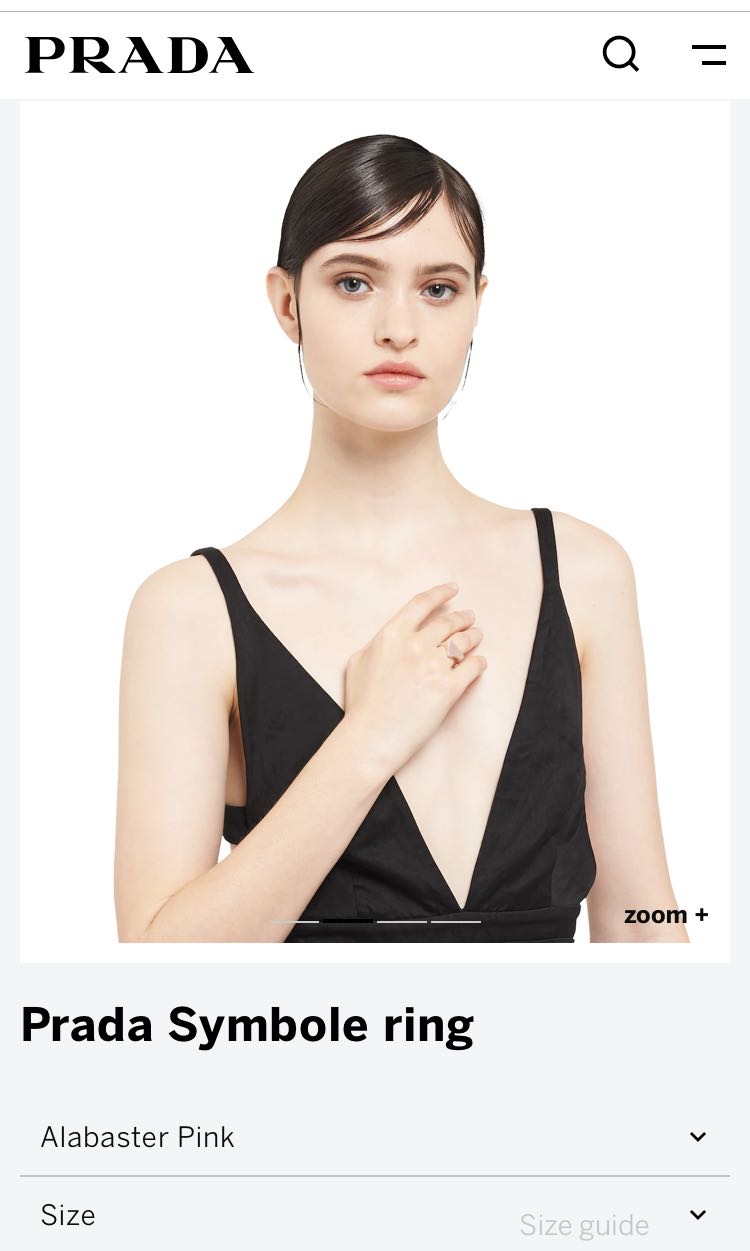Expand the Size dropdown
The image size is (750, 1251).
coord(697,1215)
